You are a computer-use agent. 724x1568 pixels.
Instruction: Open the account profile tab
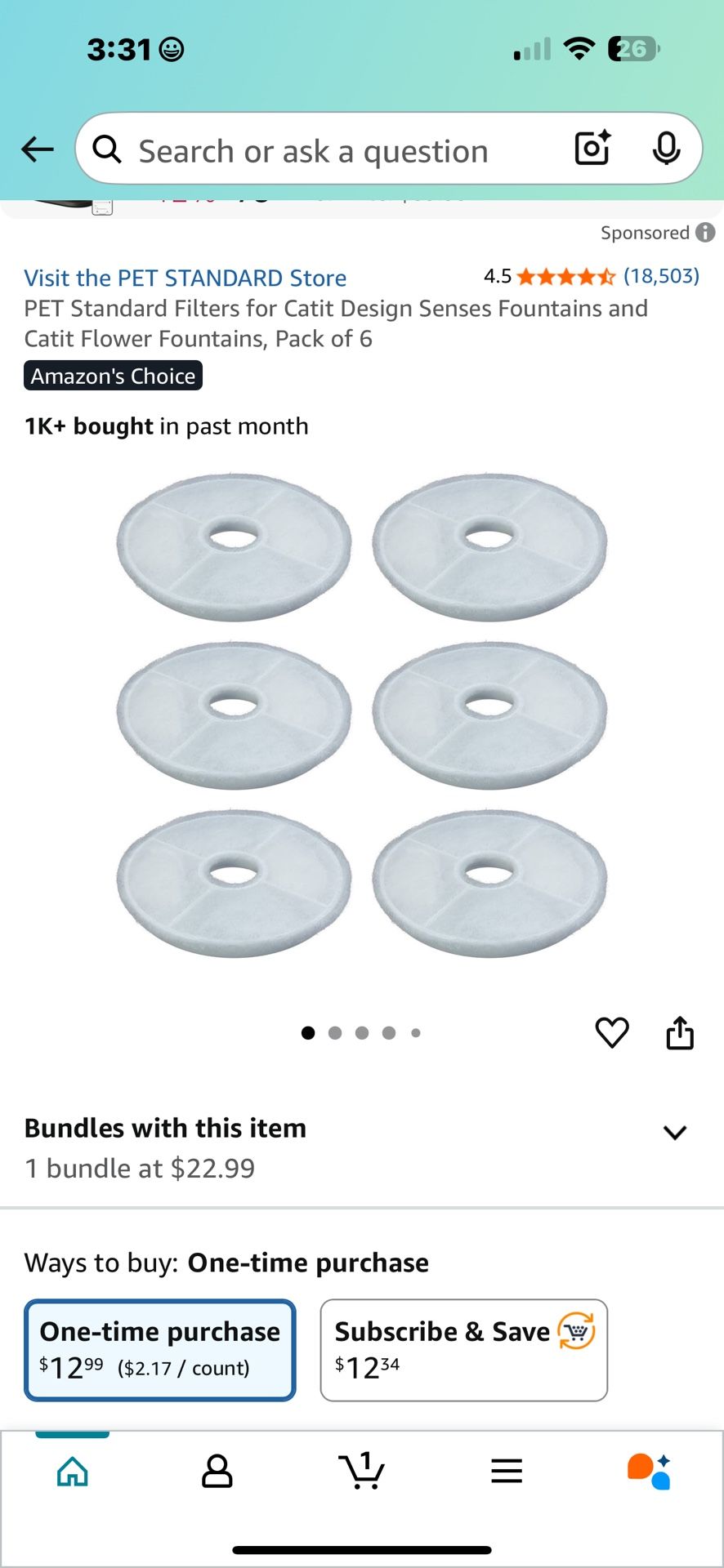coord(217,1472)
